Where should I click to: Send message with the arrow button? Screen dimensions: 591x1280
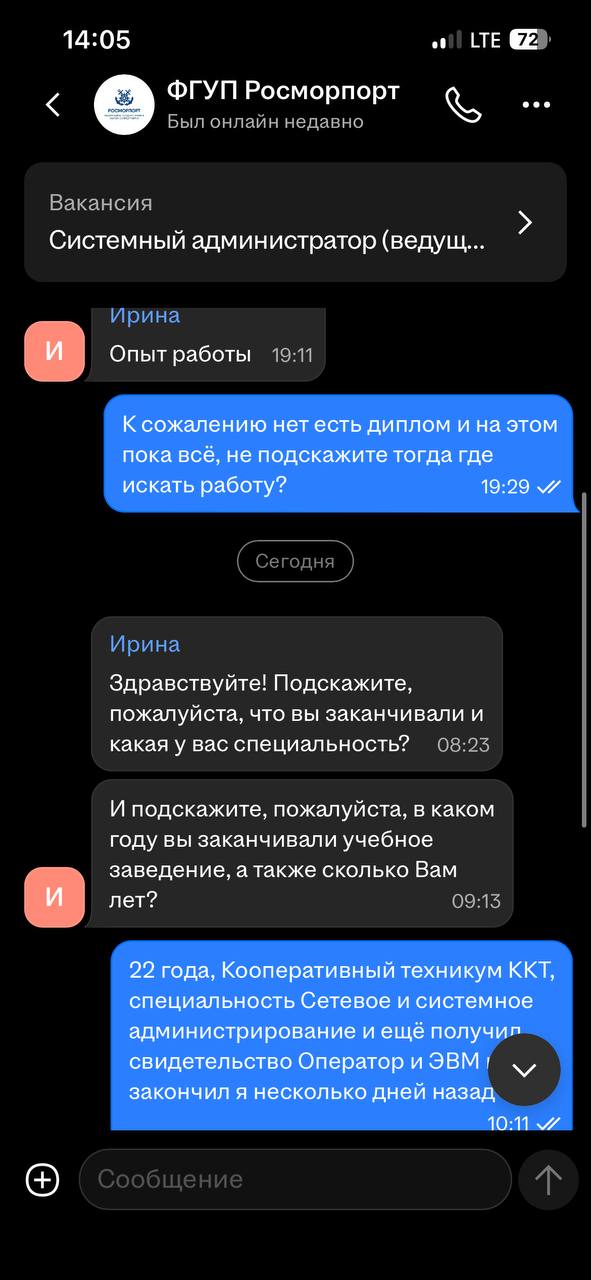pos(548,1180)
